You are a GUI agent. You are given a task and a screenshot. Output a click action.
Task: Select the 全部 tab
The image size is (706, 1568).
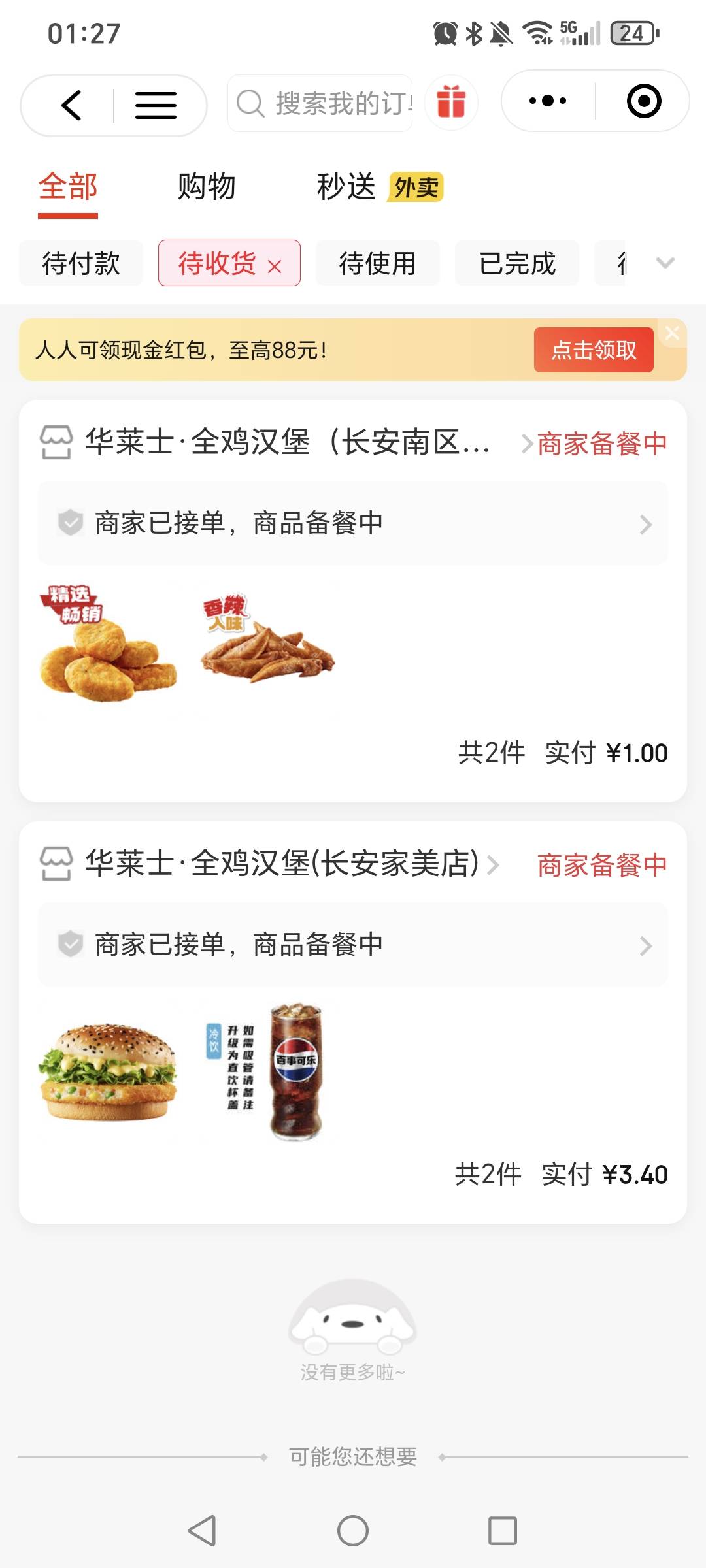click(x=68, y=187)
